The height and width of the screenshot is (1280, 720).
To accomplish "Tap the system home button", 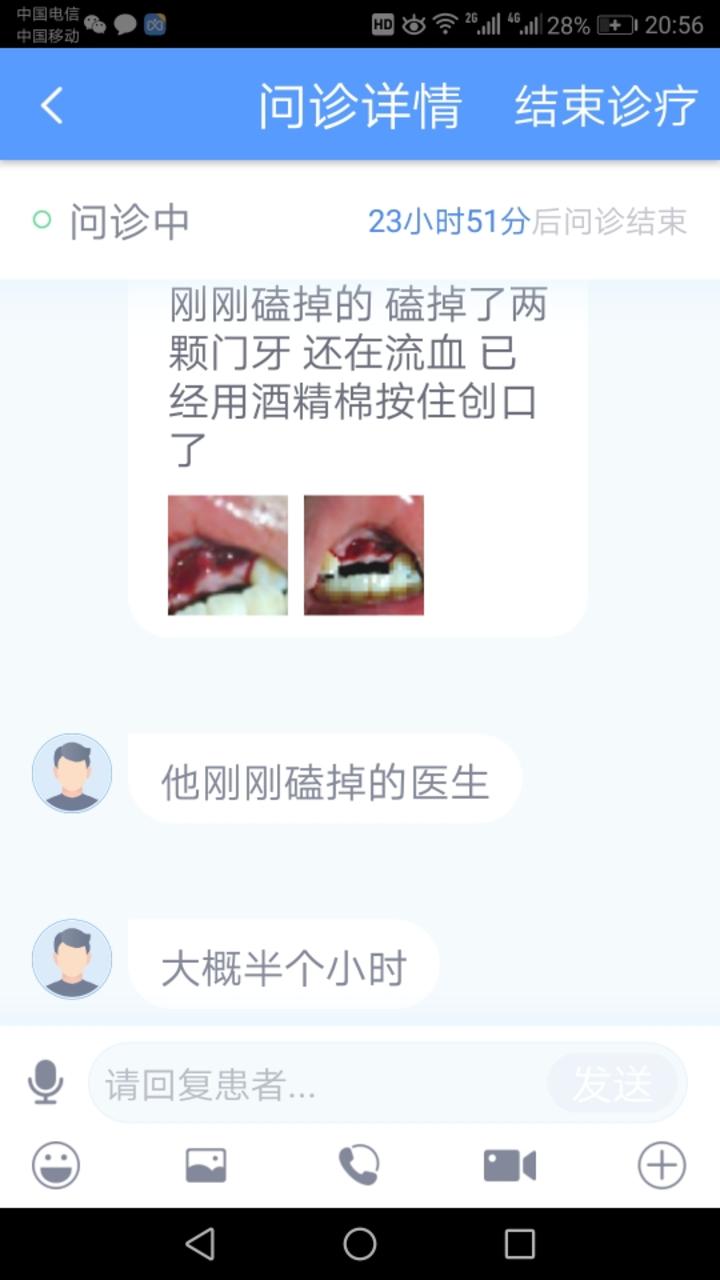I will tap(360, 1244).
